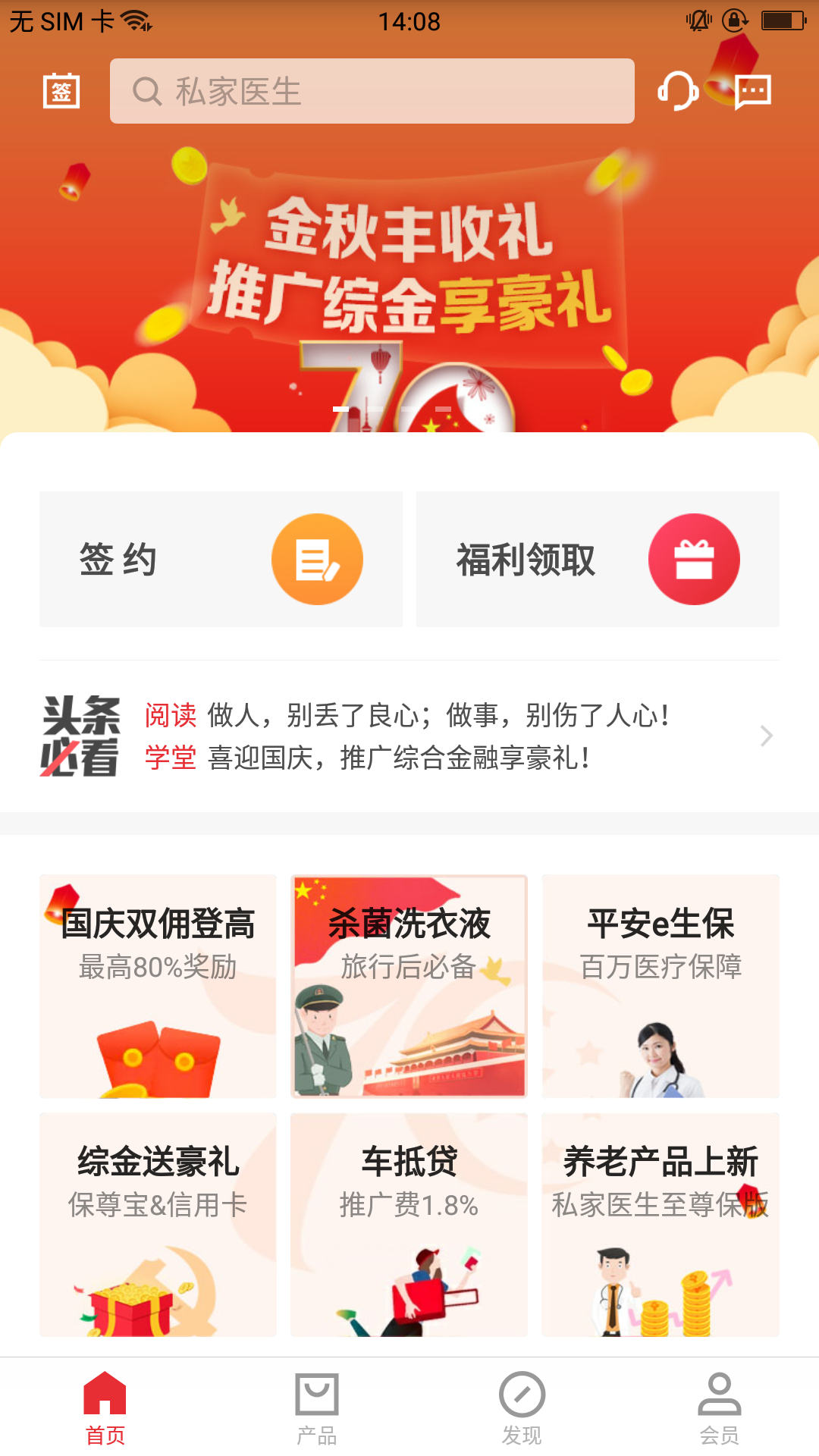Screen dimensions: 819x1456
Task: Open the 综金送豪礼 card
Action: pyautogui.click(x=158, y=1224)
